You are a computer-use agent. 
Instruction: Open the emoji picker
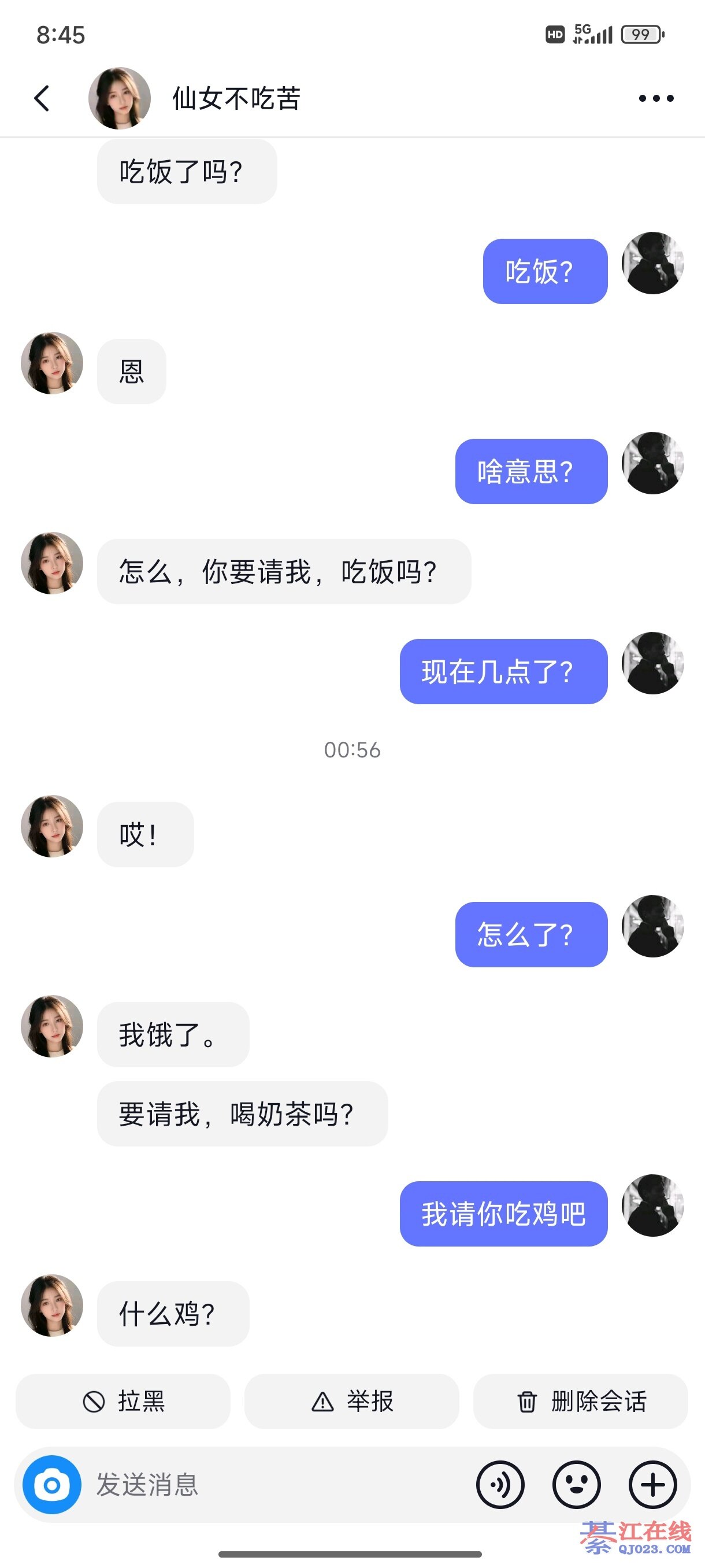(576, 1485)
